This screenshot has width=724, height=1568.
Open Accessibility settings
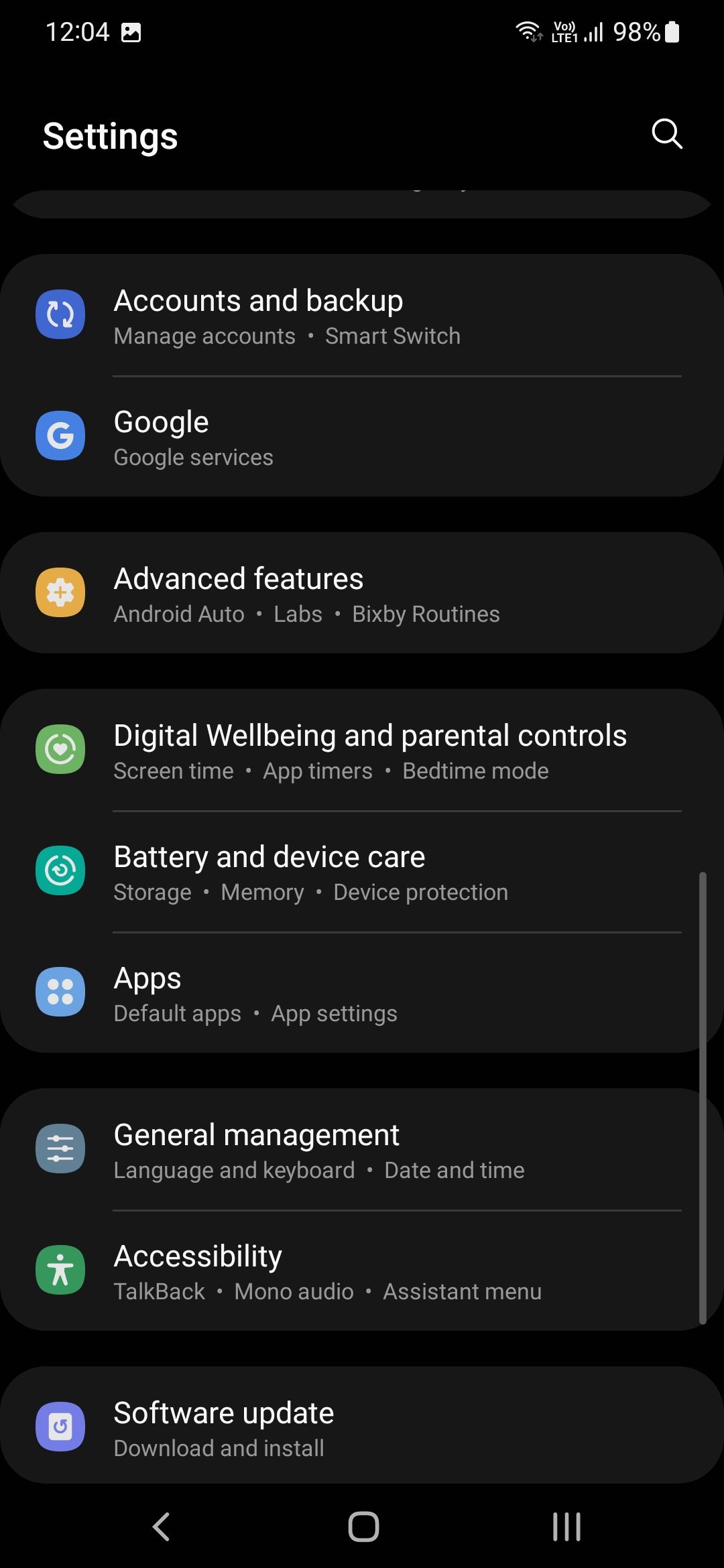tap(362, 1270)
